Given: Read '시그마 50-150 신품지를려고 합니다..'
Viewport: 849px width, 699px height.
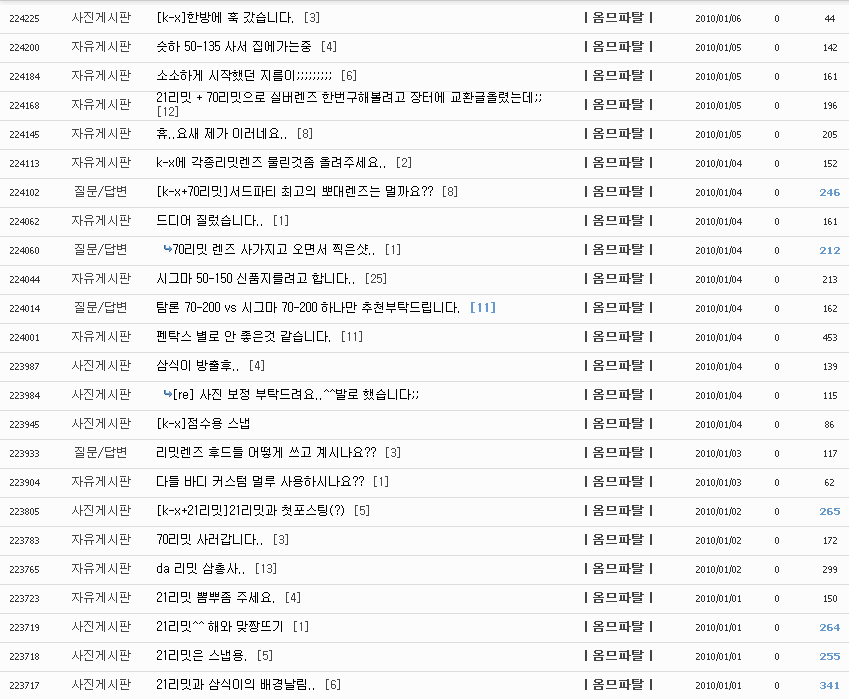Looking at the screenshot, I should pos(256,279).
